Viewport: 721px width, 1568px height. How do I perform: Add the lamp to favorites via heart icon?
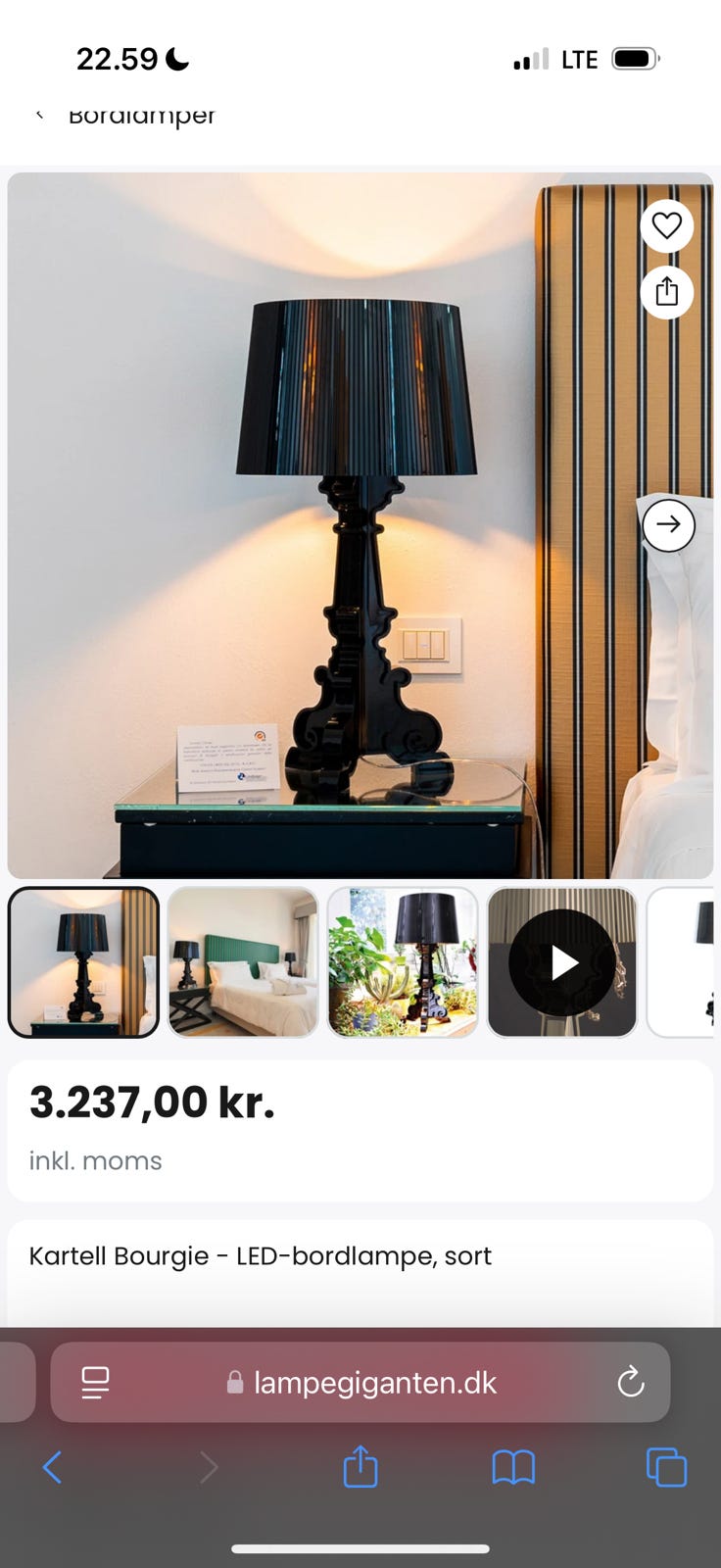click(x=667, y=225)
